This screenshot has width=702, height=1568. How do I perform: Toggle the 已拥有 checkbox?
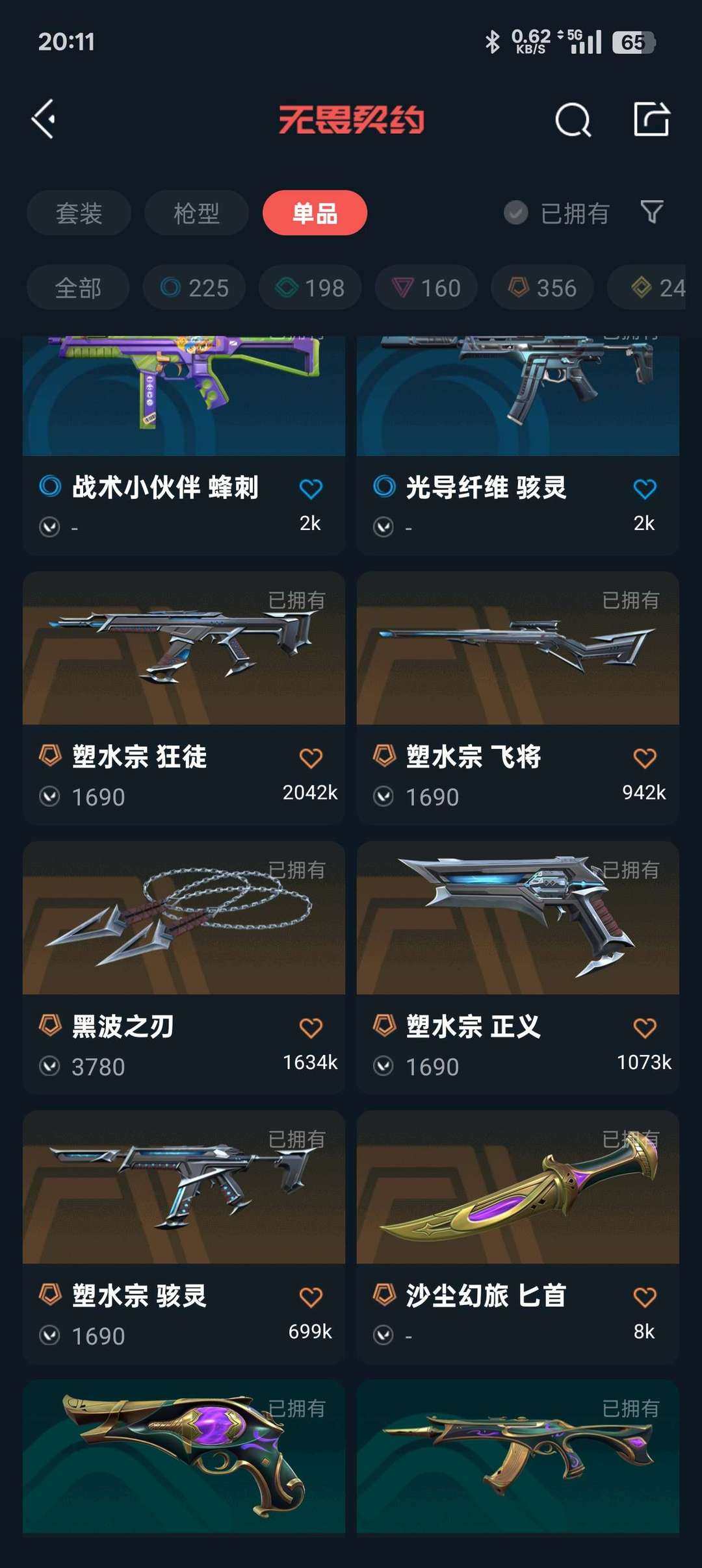516,213
